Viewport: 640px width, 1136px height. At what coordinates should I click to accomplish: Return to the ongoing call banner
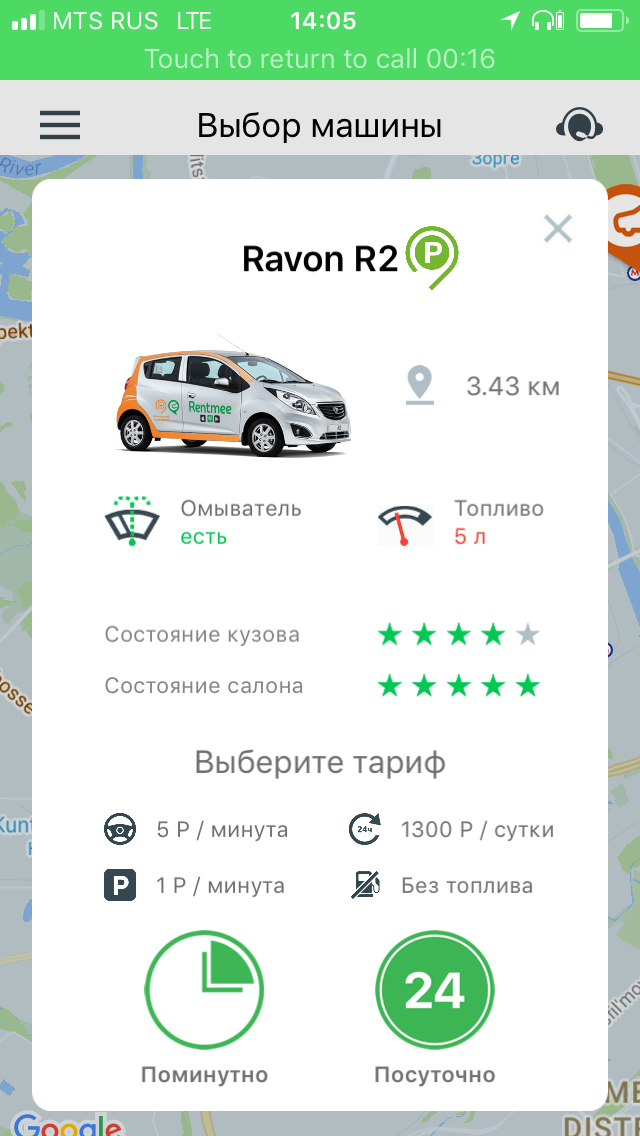point(320,59)
